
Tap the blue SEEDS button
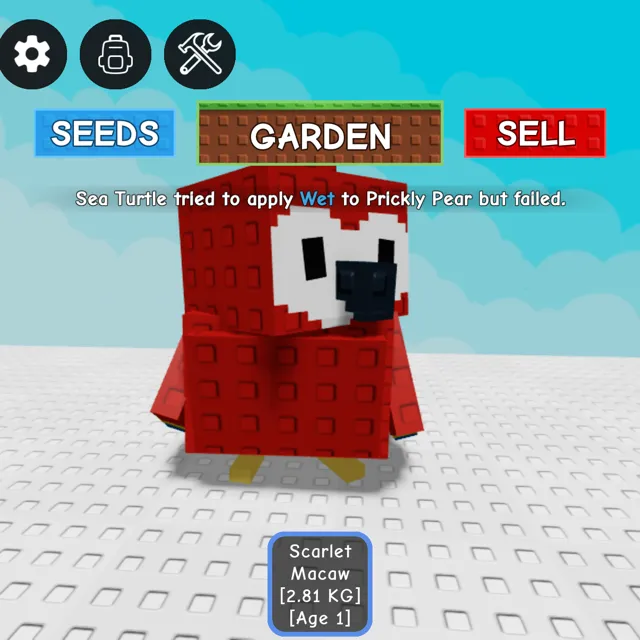pyautogui.click(x=105, y=133)
